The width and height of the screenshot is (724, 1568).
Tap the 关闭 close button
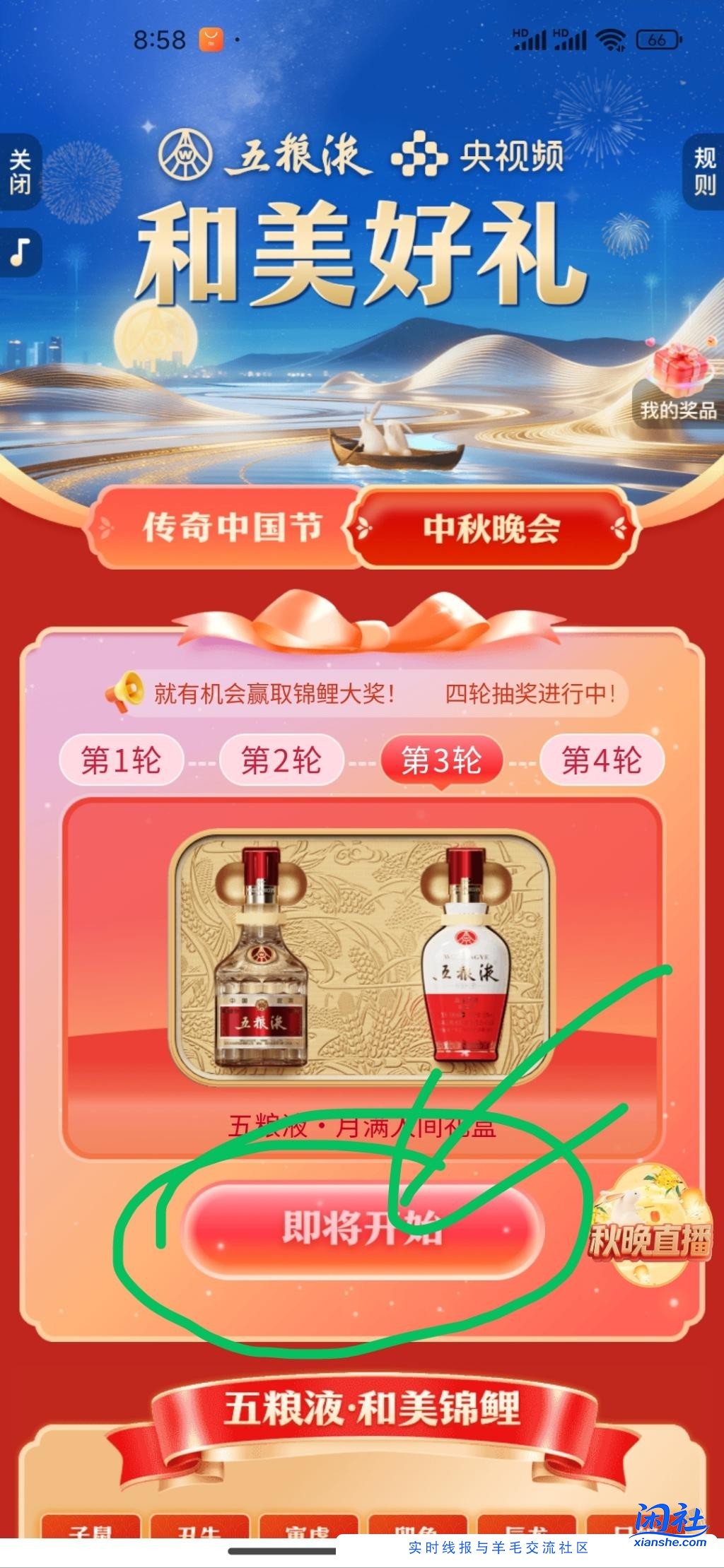[x=20, y=172]
